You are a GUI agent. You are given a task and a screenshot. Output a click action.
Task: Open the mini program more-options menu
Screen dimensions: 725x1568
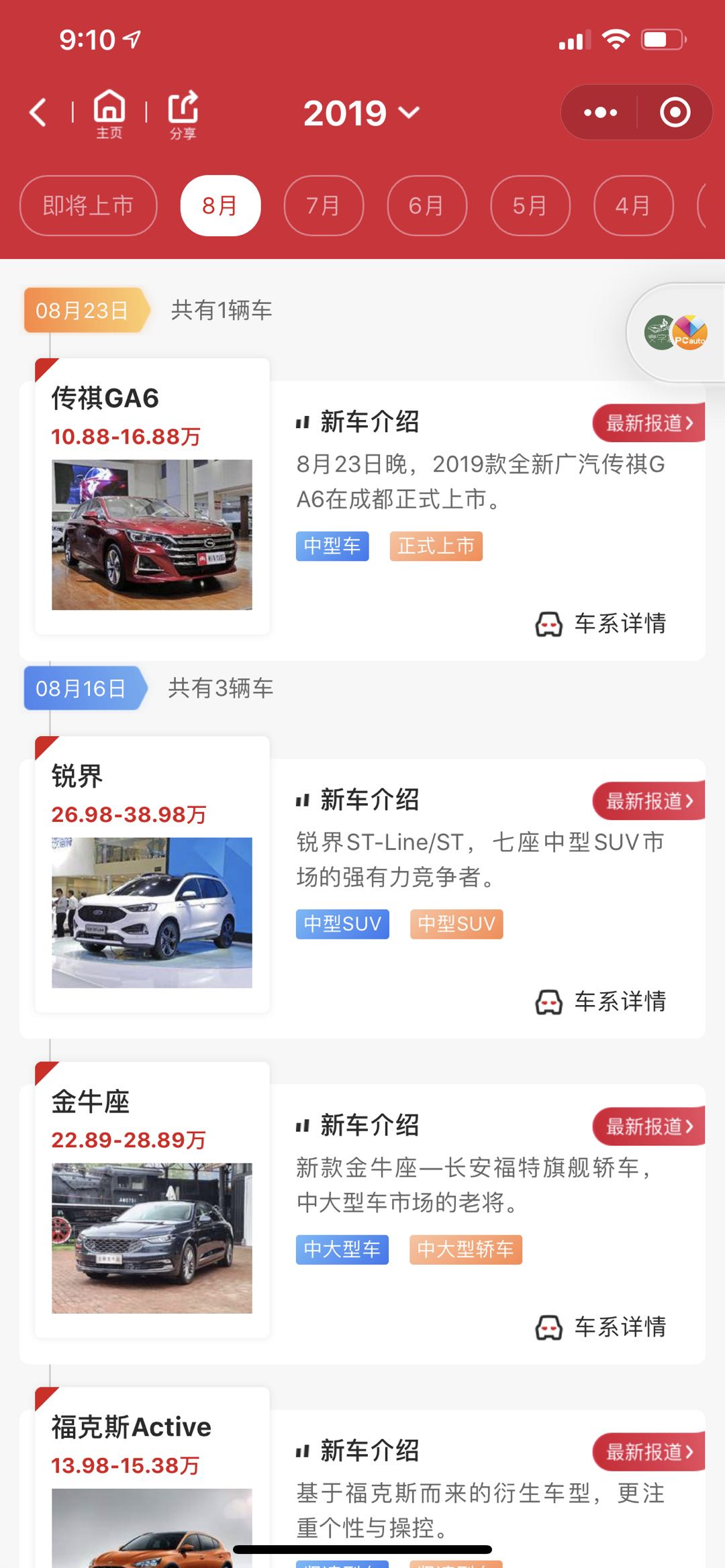(x=600, y=112)
